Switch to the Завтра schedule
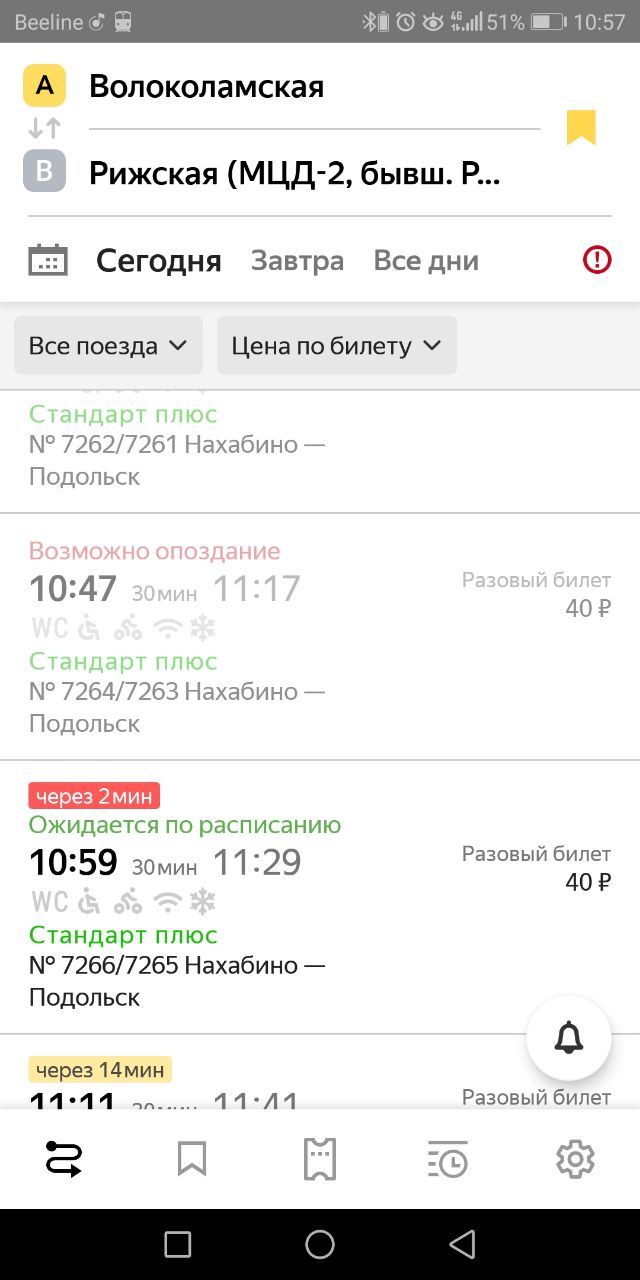640x1280 pixels. pos(297,261)
